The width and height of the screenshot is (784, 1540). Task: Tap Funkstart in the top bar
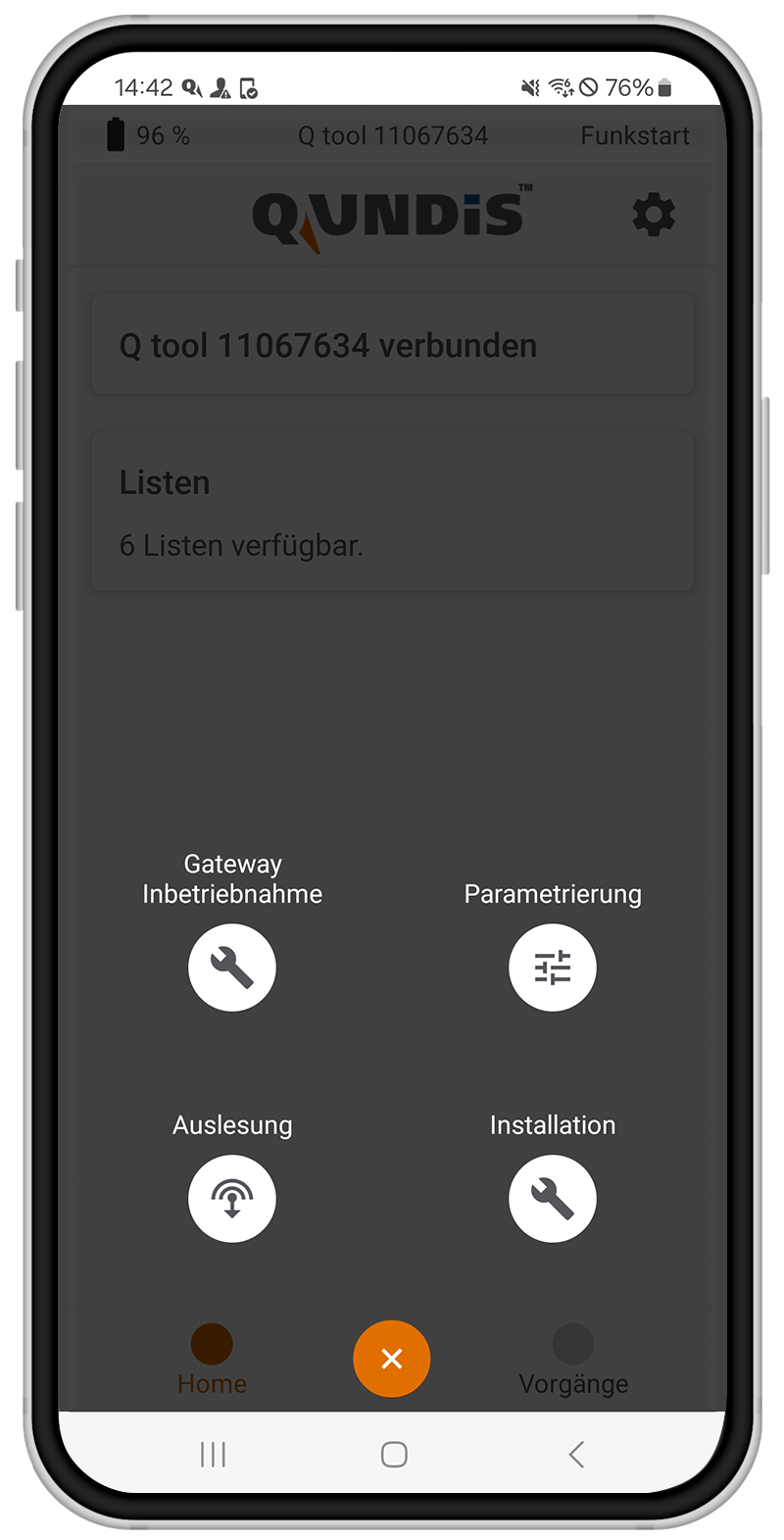click(634, 136)
